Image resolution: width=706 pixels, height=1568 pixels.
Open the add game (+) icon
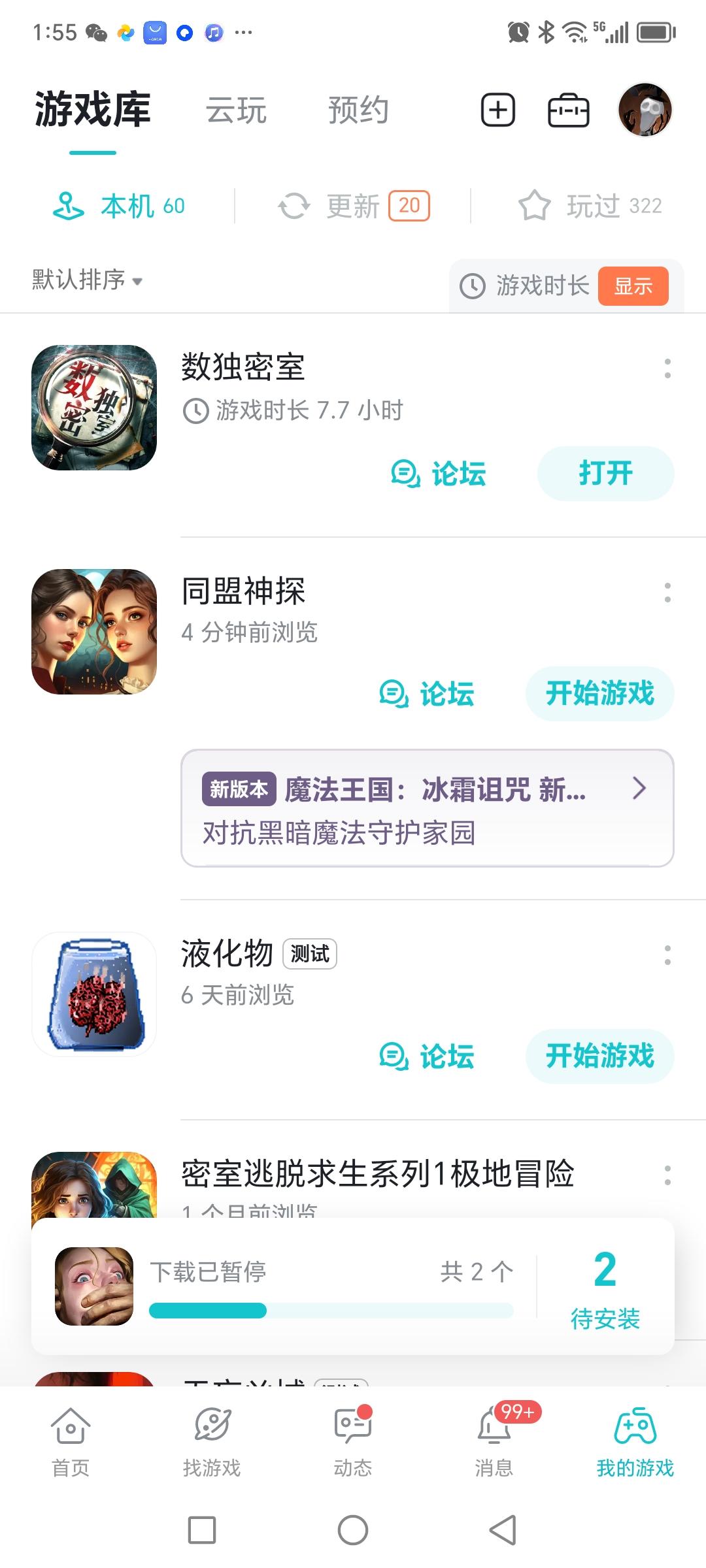tap(497, 111)
